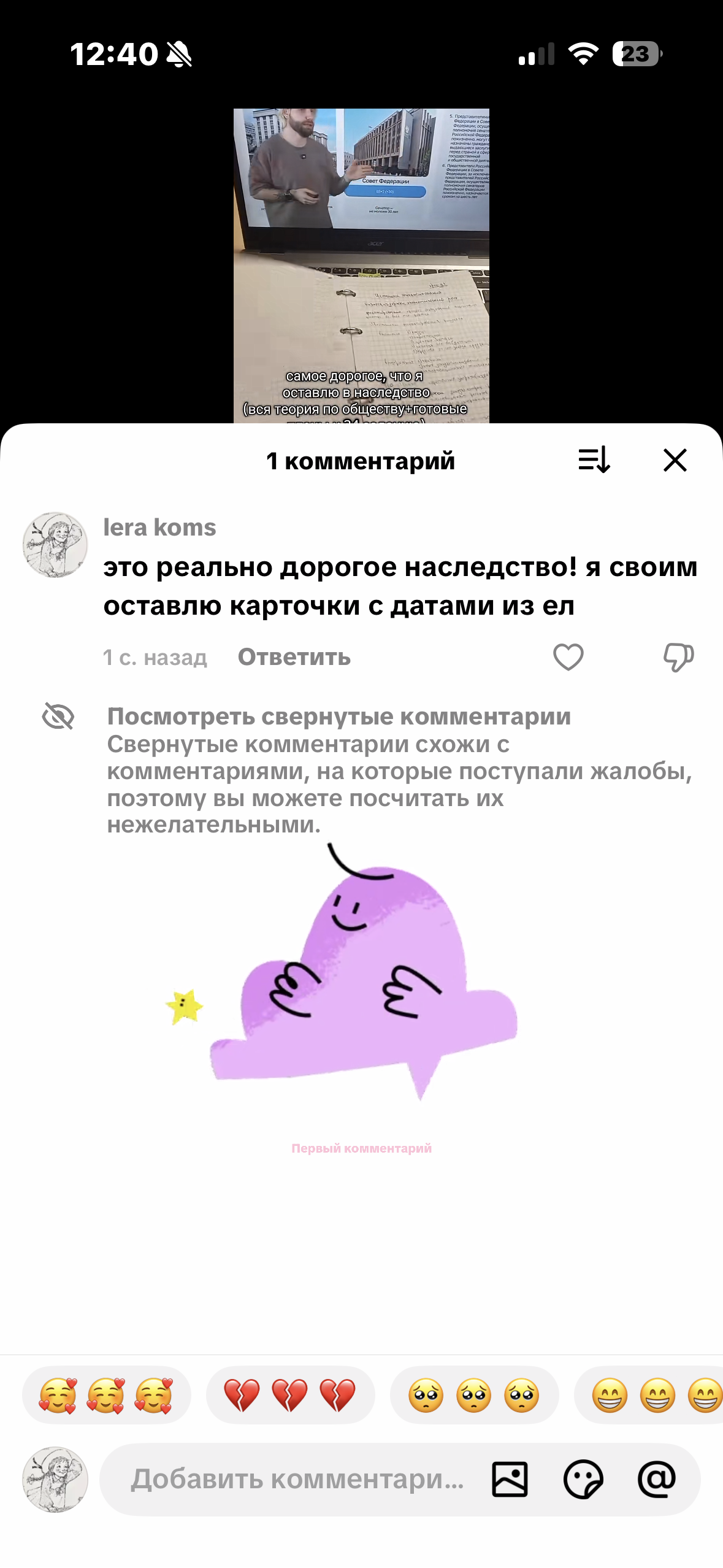Screen dimensions: 723x1568
Task: Insert the broken hearts emoji trio
Action: pyautogui.click(x=290, y=1395)
